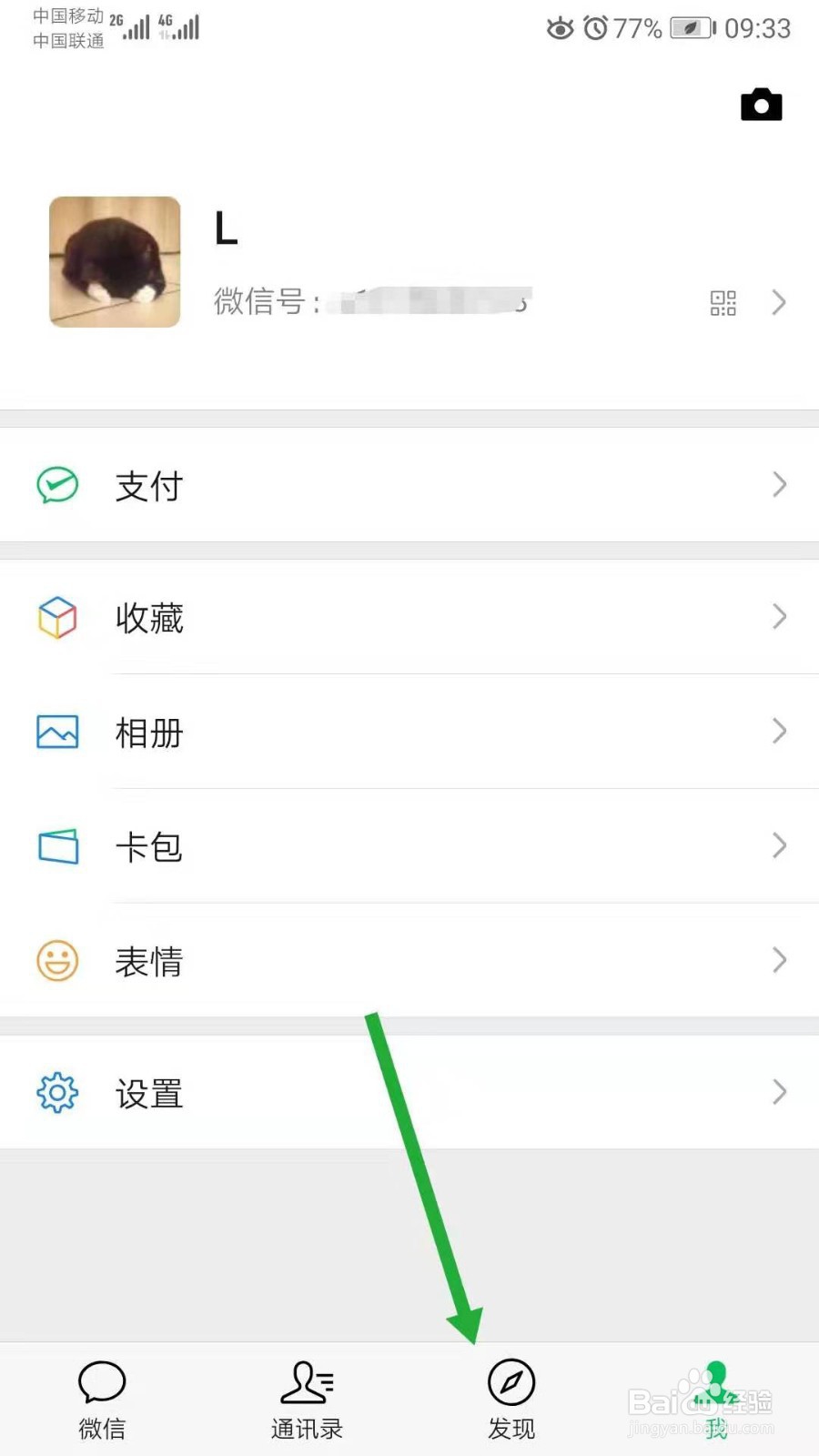This screenshot has width=819, height=1456.
Task: Open the camera icon at top right
Action: pyautogui.click(x=761, y=104)
